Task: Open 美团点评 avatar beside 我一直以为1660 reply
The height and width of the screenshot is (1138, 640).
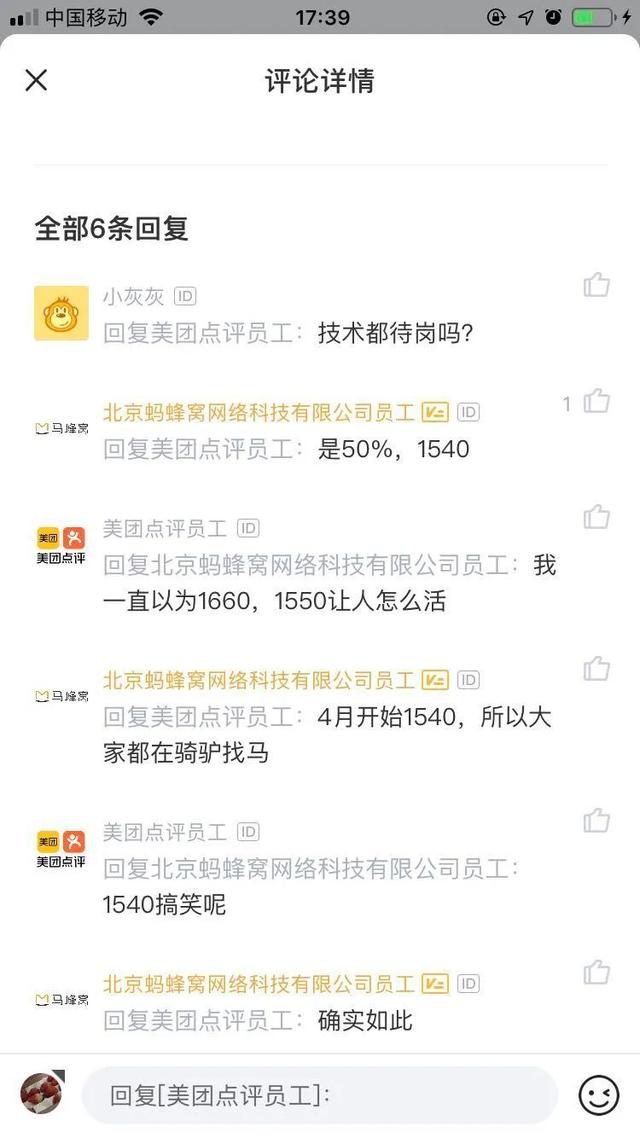Action: (x=61, y=546)
